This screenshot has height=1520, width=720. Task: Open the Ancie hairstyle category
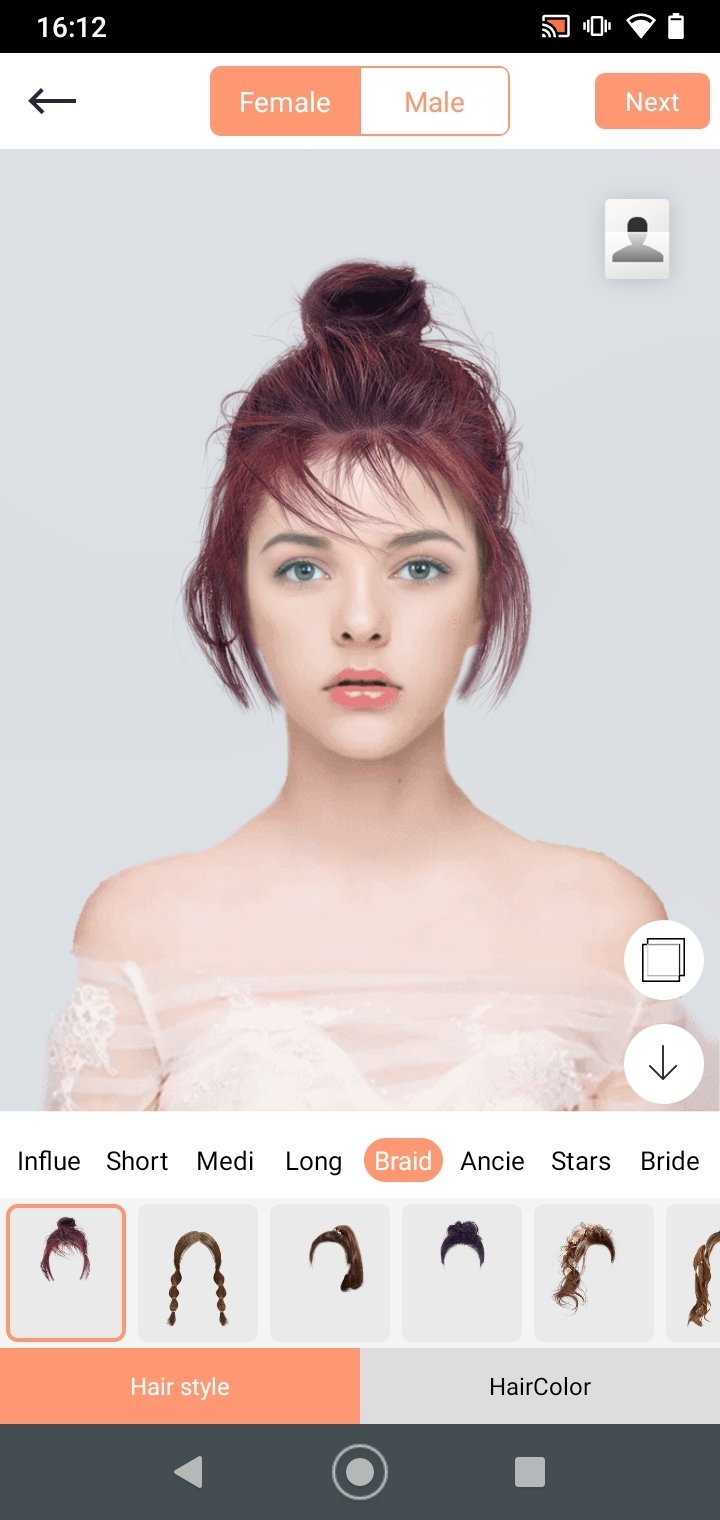[492, 1161]
